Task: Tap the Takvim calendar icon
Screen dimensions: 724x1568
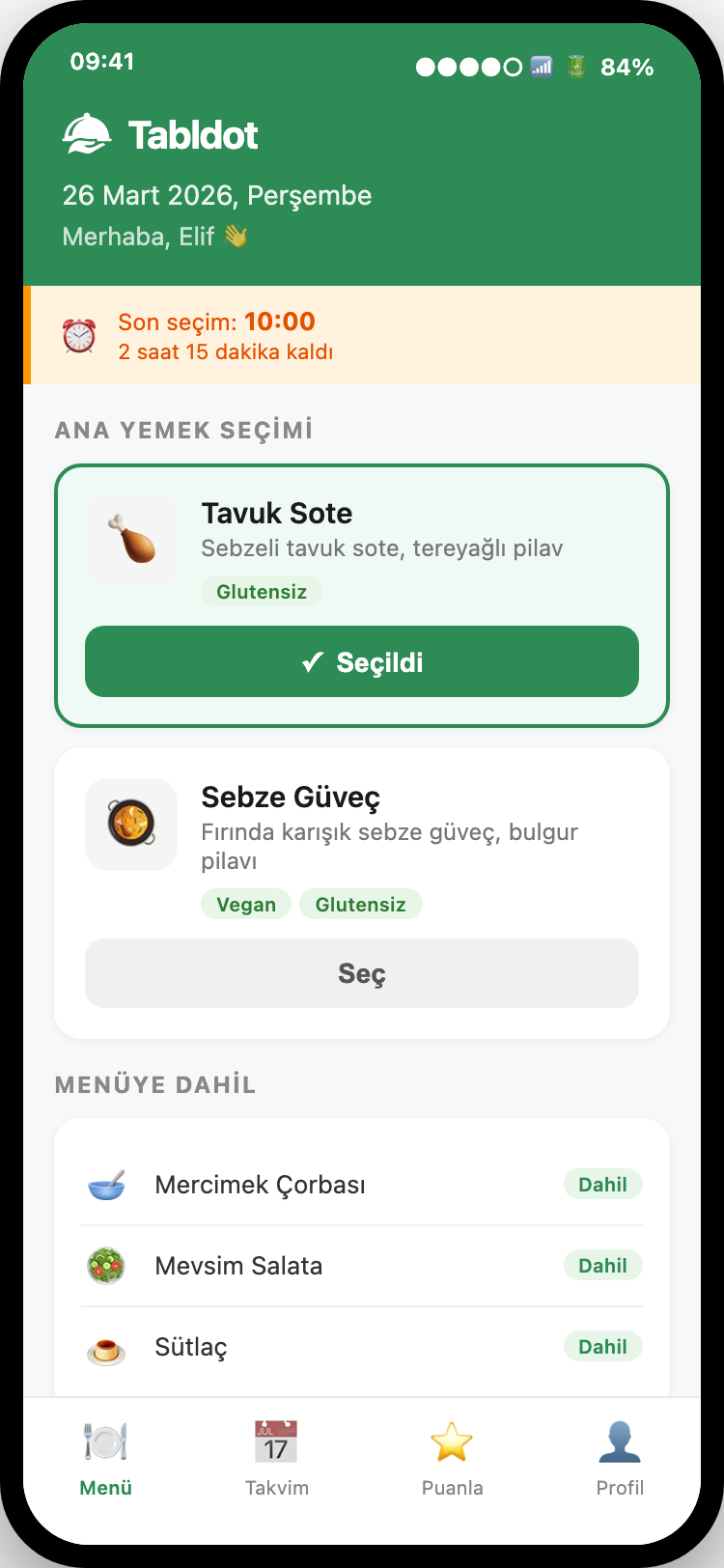Action: coord(276,1441)
